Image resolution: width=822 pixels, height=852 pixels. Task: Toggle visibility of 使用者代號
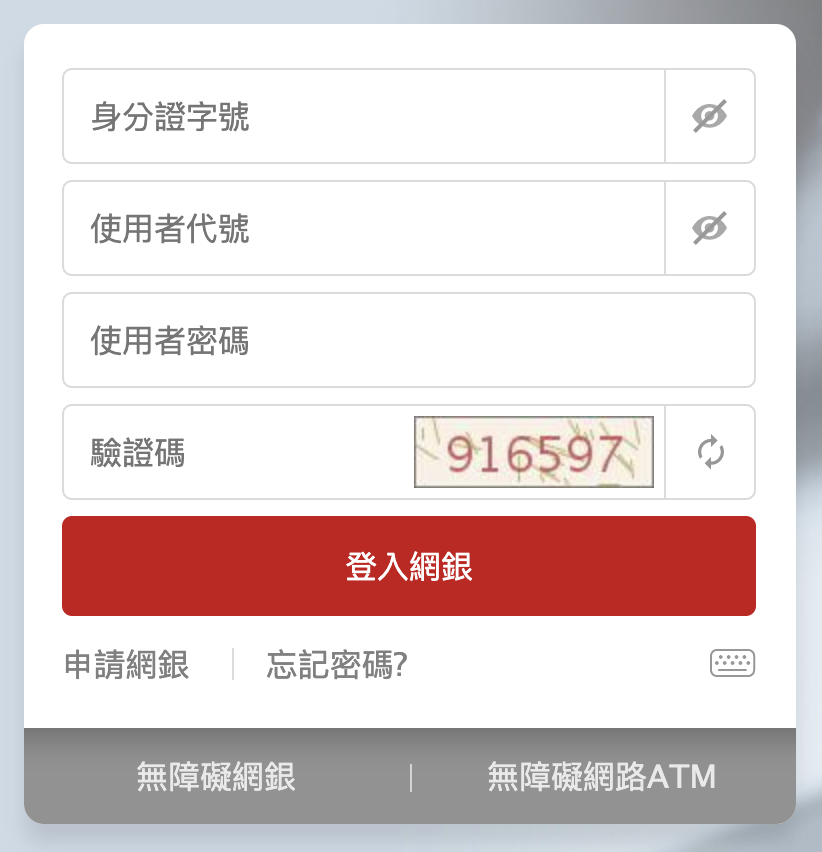(710, 229)
